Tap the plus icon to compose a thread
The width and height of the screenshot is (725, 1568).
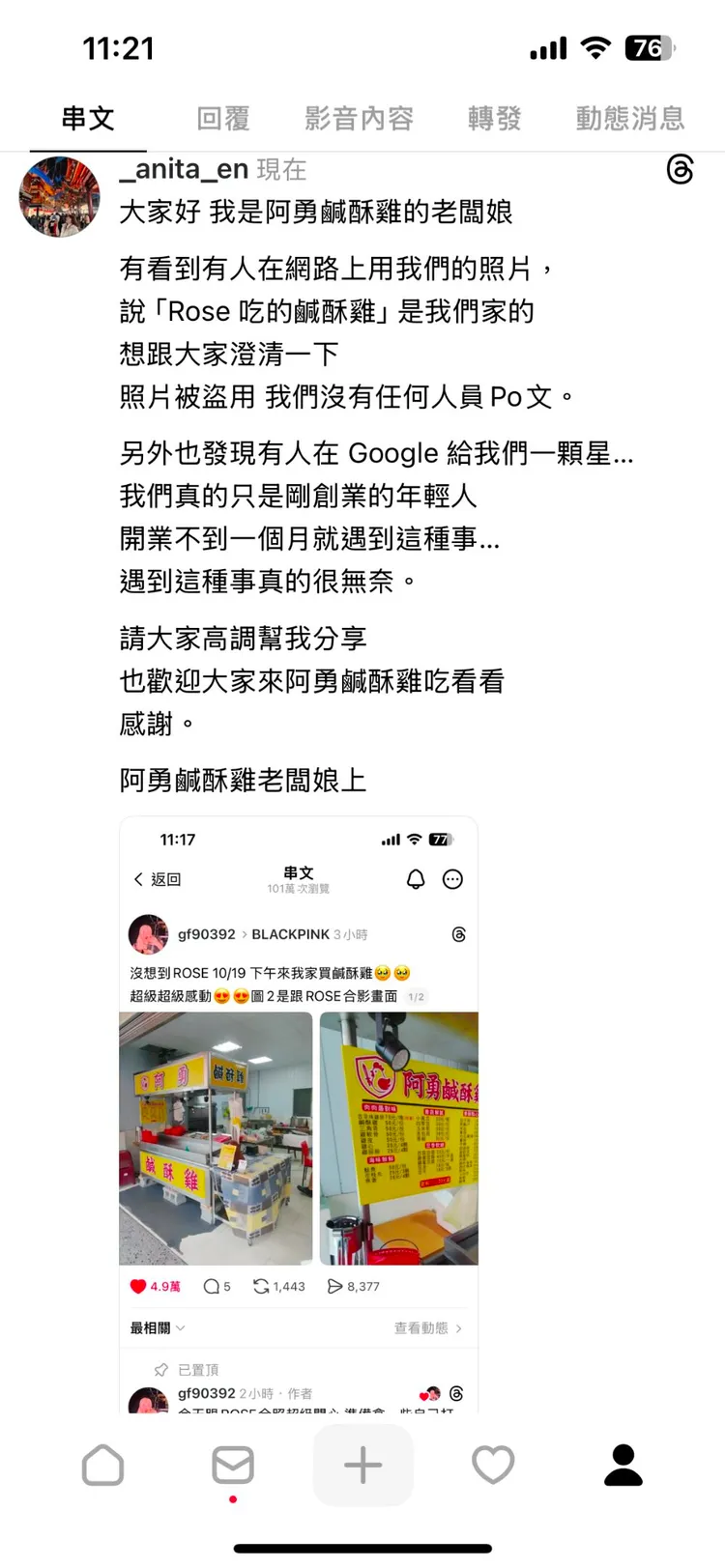(362, 1465)
